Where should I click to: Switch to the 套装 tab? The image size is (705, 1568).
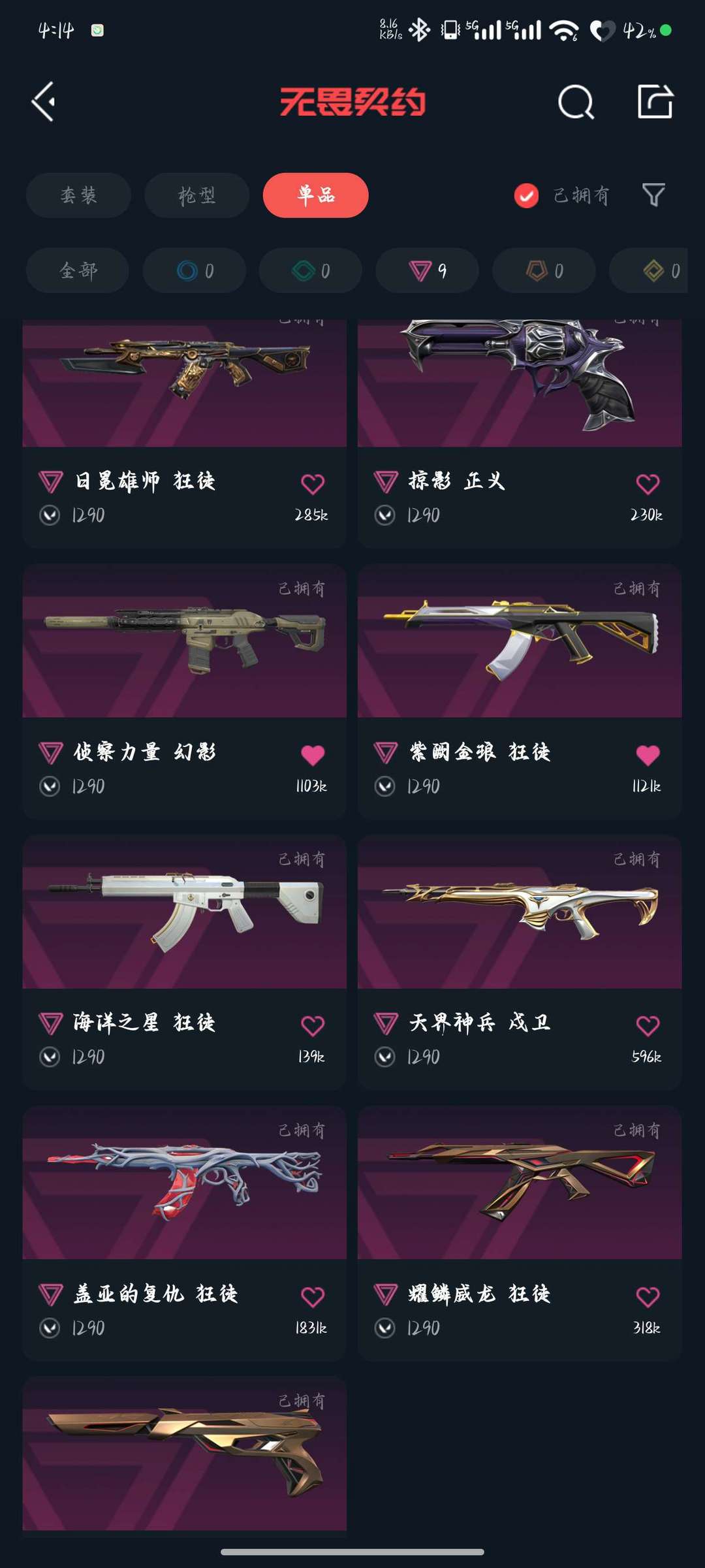point(78,195)
